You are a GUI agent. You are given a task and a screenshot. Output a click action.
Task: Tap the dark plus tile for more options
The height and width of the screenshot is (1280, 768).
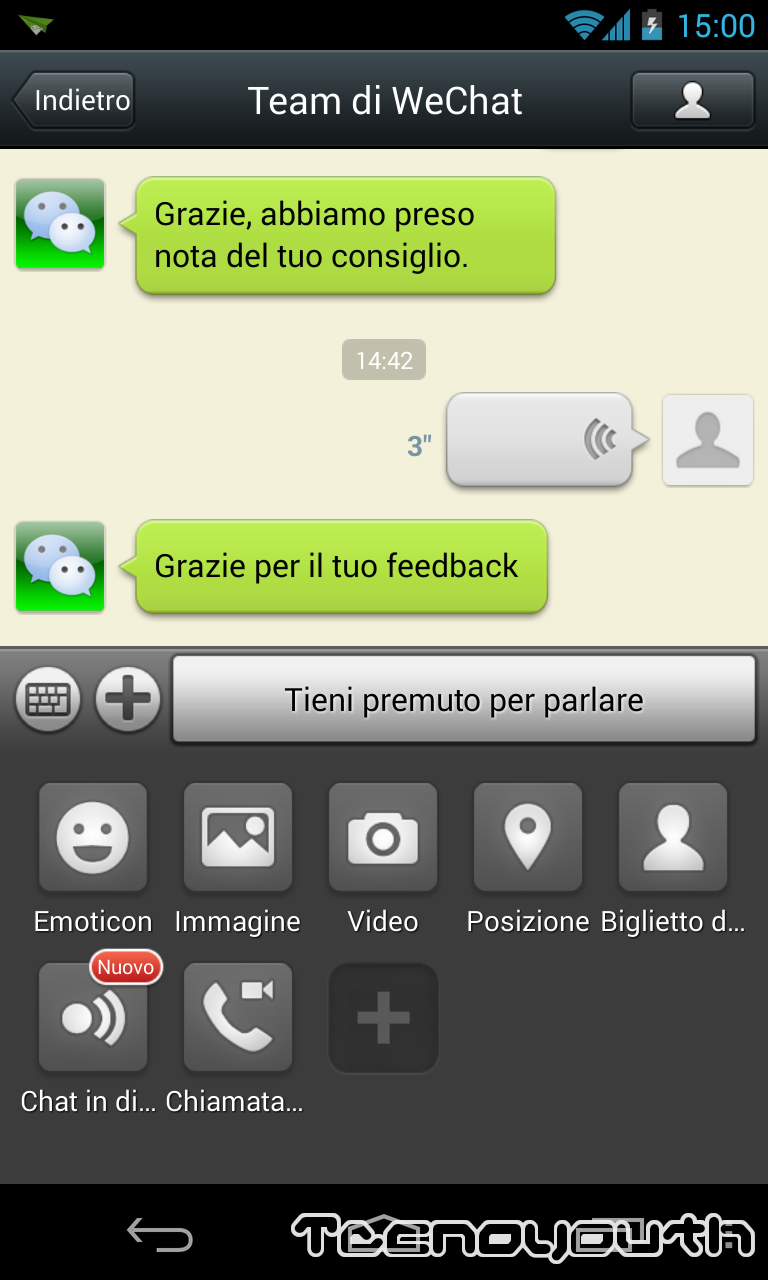(383, 1017)
